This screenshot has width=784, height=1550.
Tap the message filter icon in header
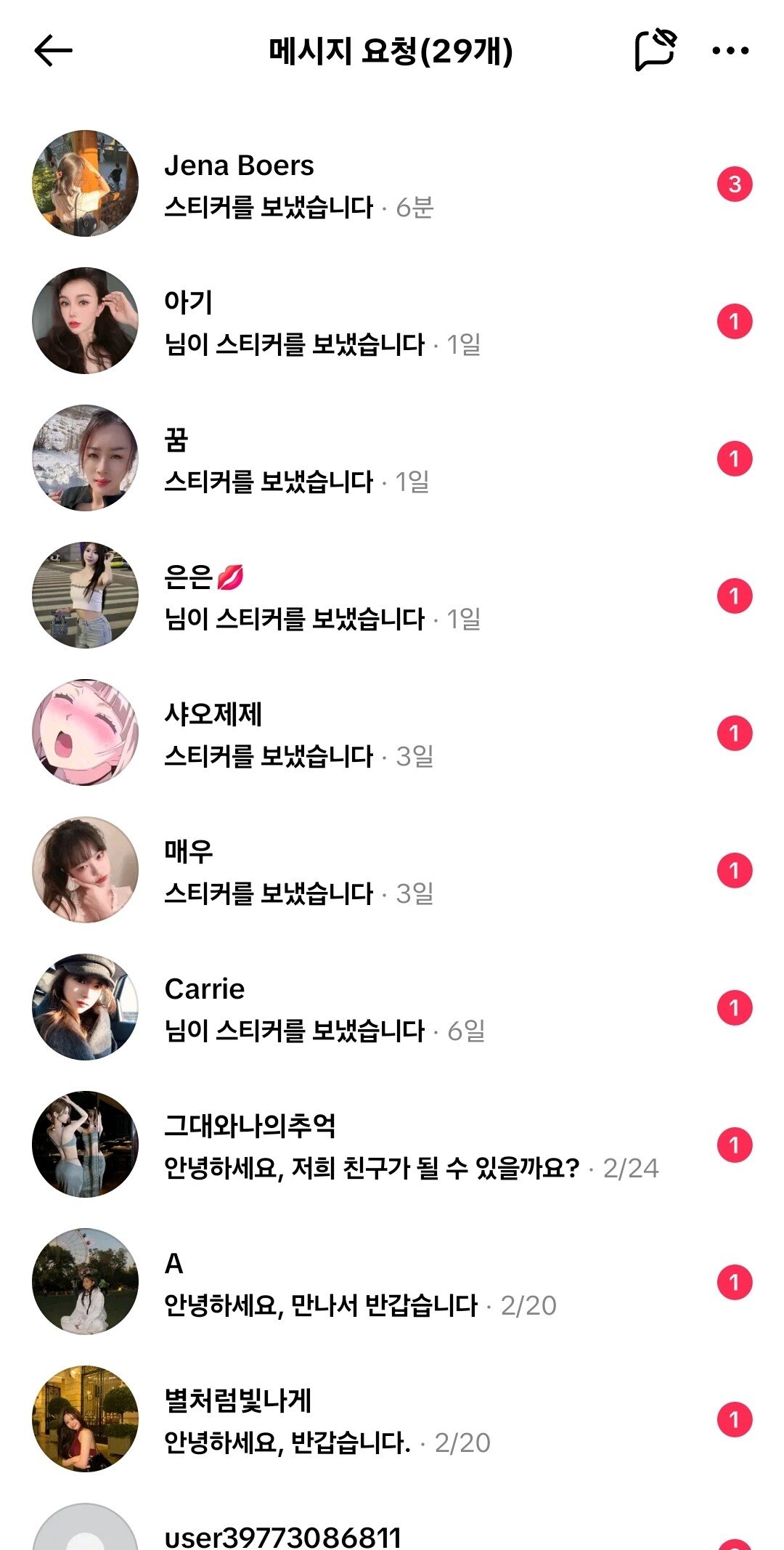pyautogui.click(x=656, y=51)
